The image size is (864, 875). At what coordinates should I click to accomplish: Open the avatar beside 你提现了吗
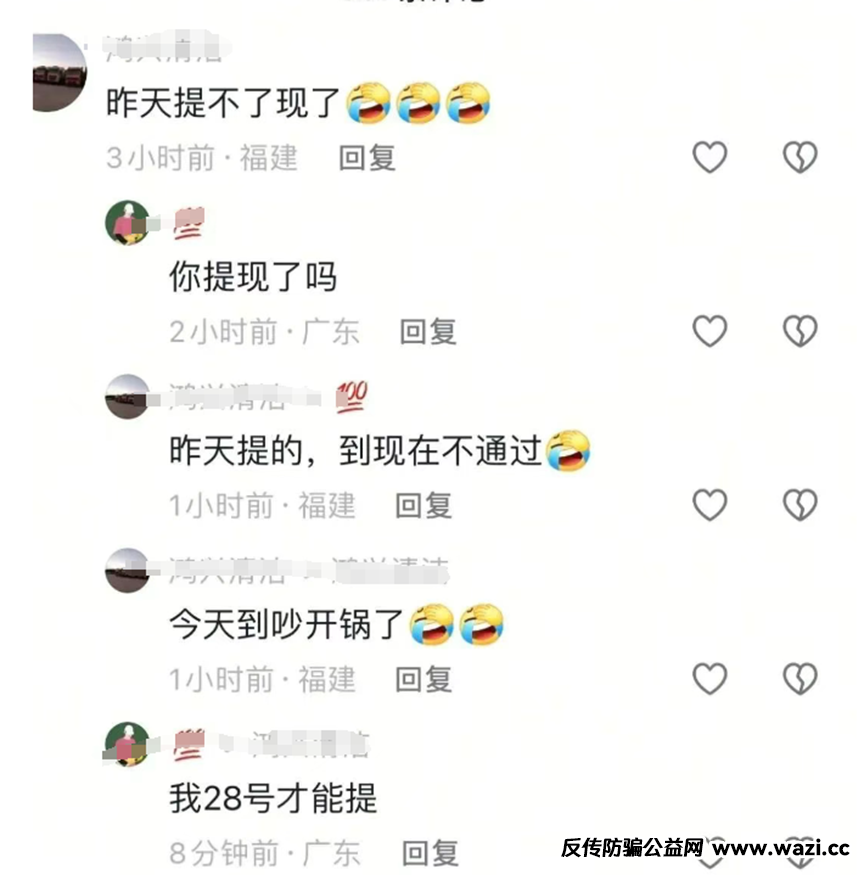coord(127,222)
